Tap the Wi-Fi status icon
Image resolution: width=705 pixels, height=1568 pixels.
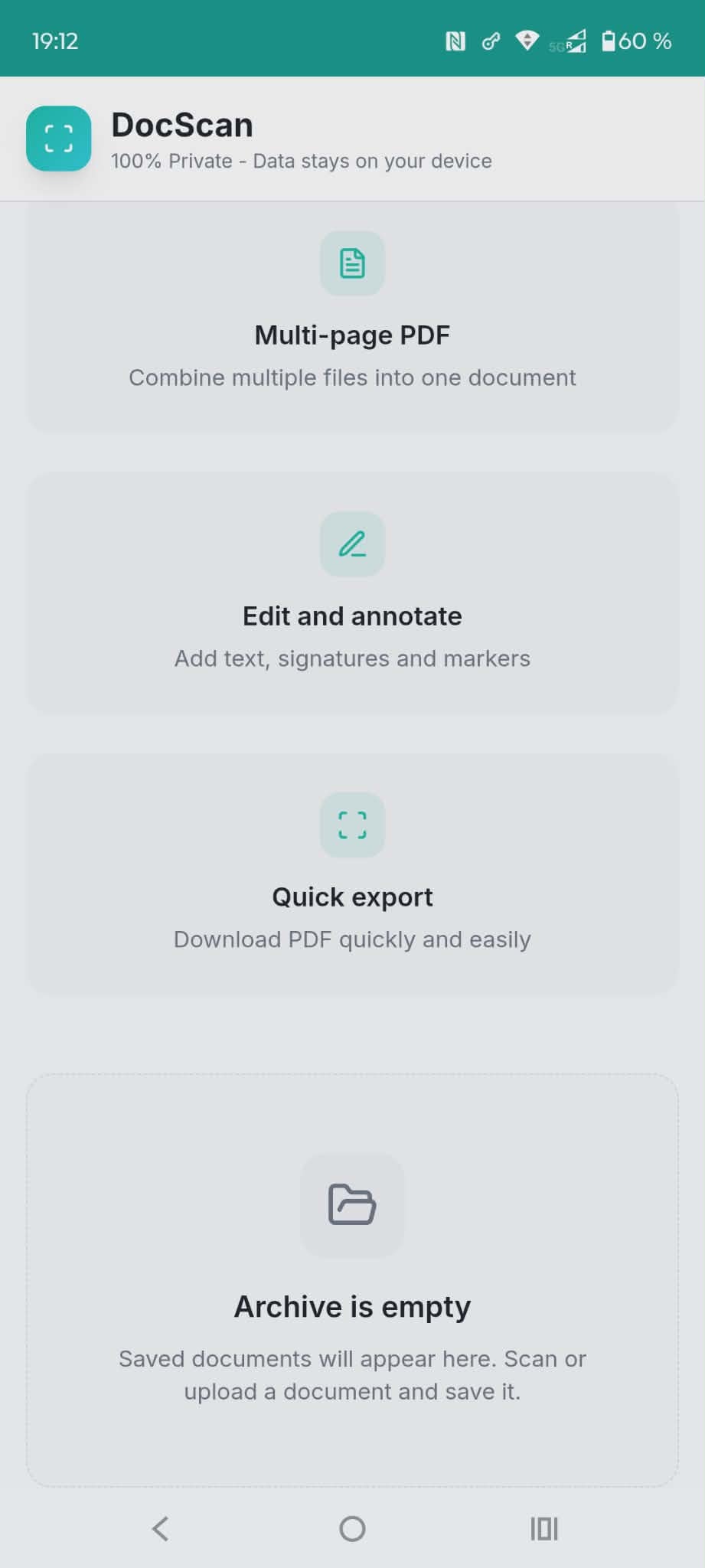pyautogui.click(x=528, y=41)
